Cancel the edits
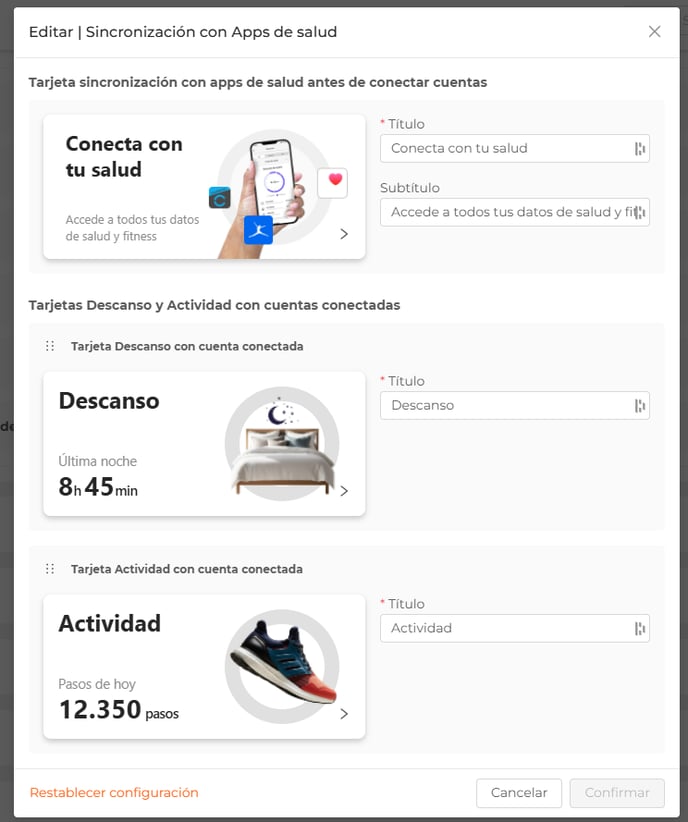 click(x=518, y=792)
